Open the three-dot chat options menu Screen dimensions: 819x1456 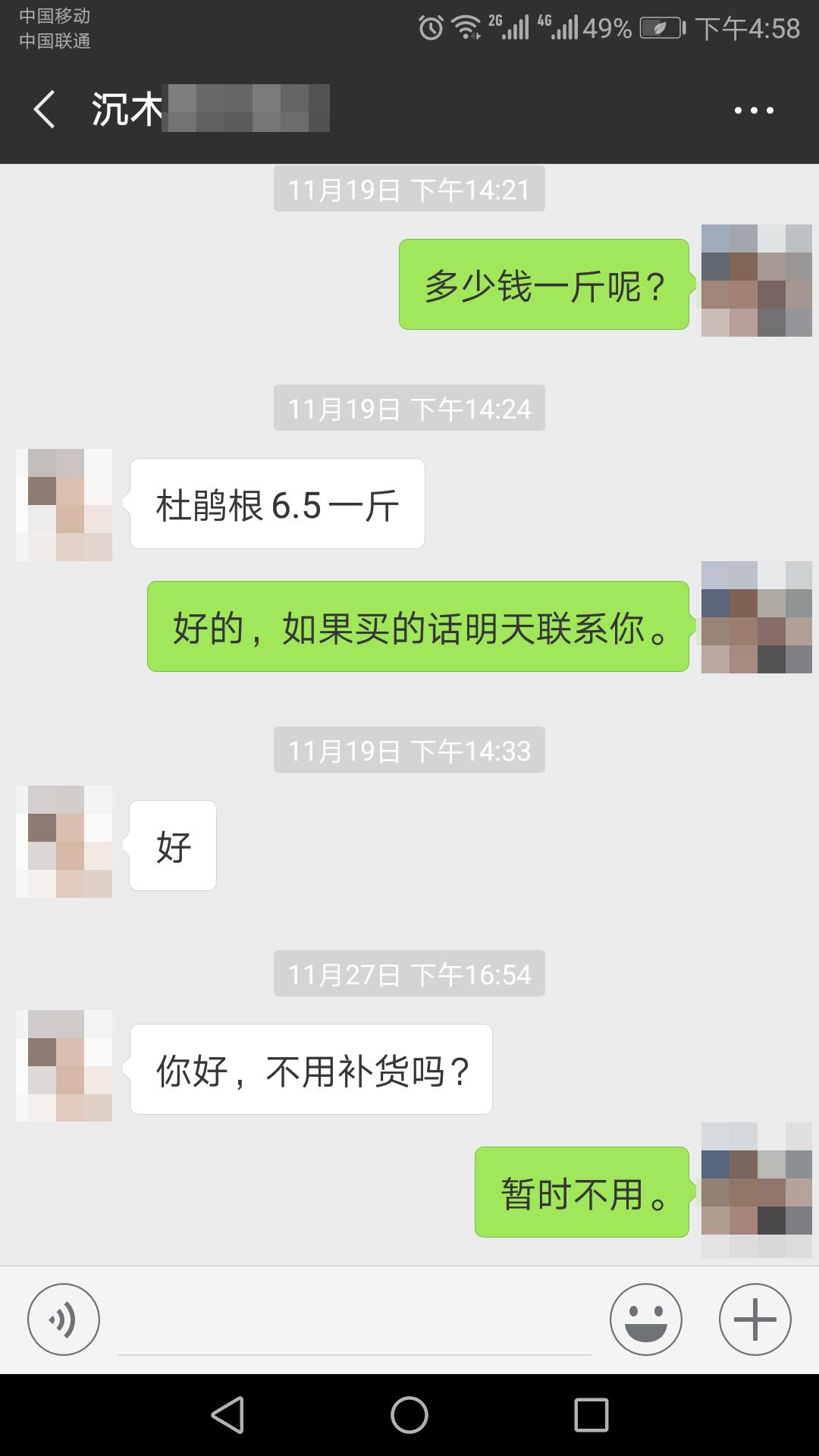[754, 111]
